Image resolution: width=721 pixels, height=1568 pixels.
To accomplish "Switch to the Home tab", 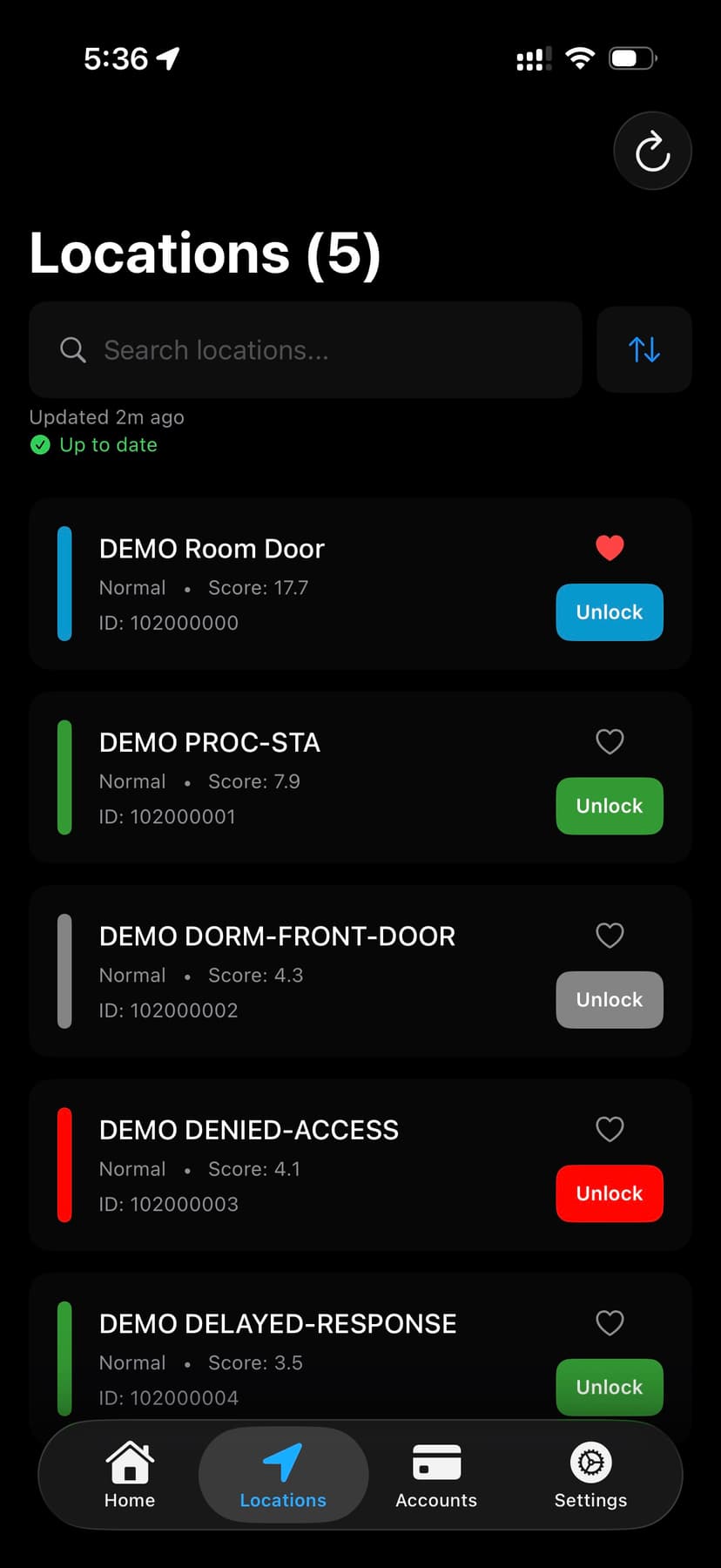I will pos(130,1475).
